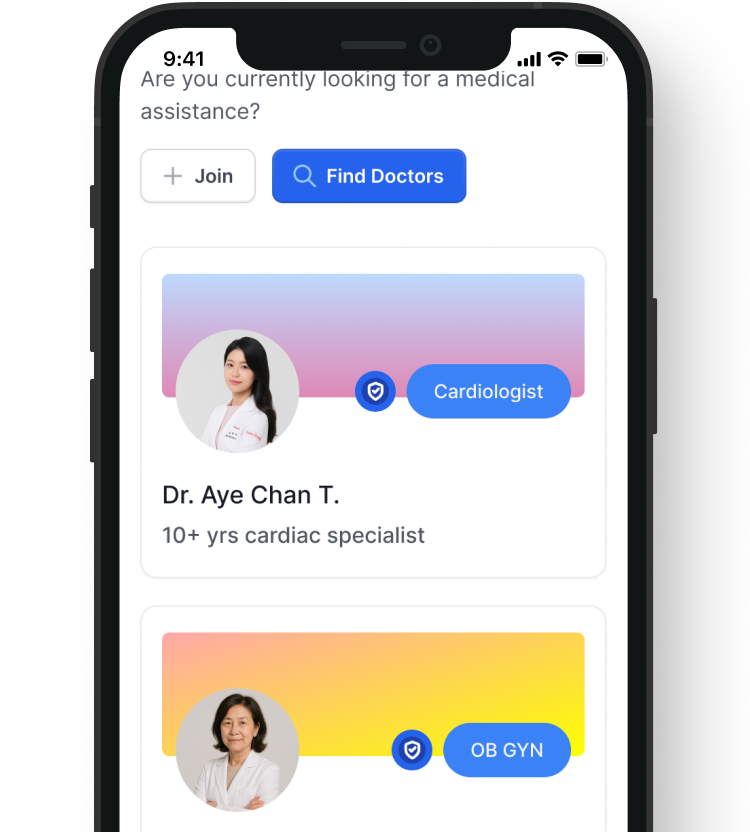
Task: Select the OB GYN chip
Action: [x=506, y=750]
